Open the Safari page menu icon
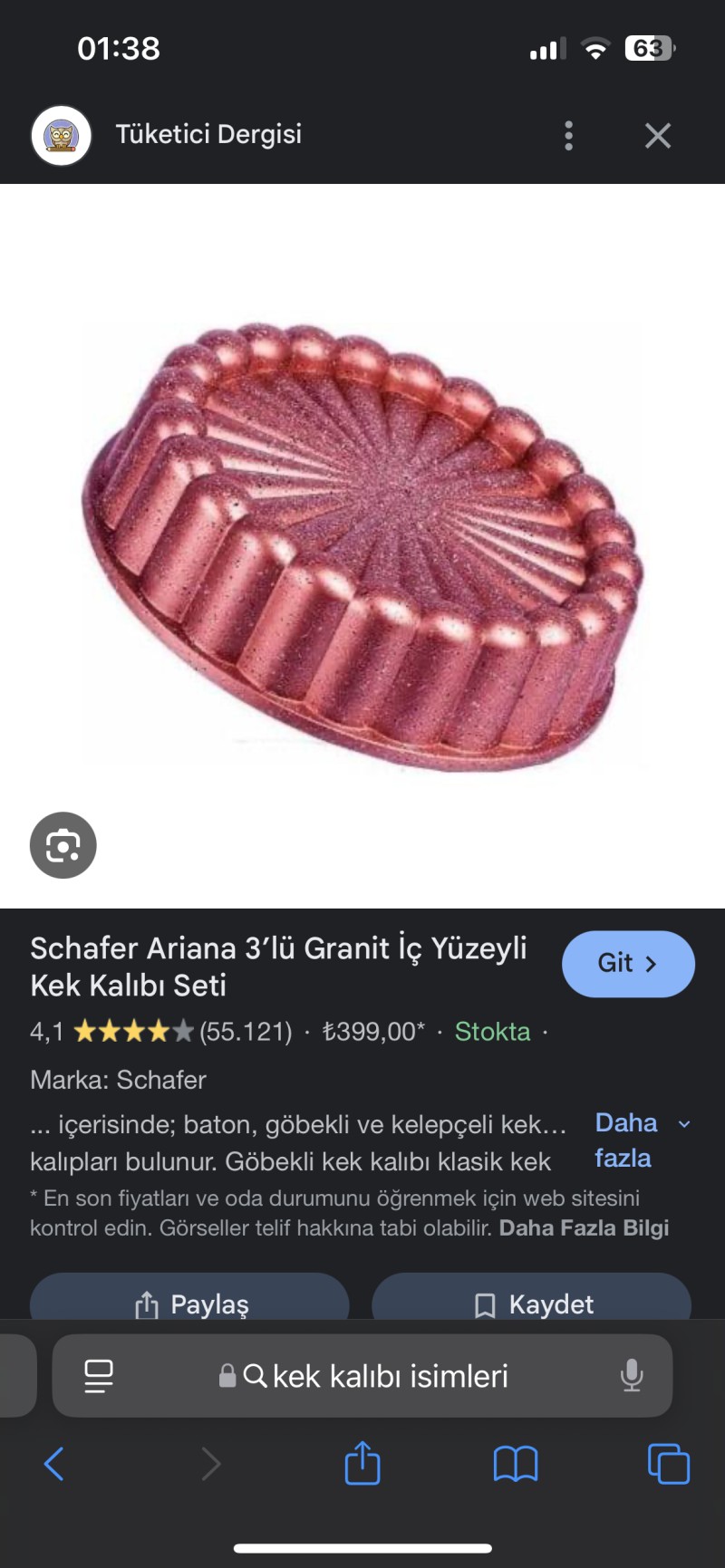The height and width of the screenshot is (1568, 725). 99,1376
